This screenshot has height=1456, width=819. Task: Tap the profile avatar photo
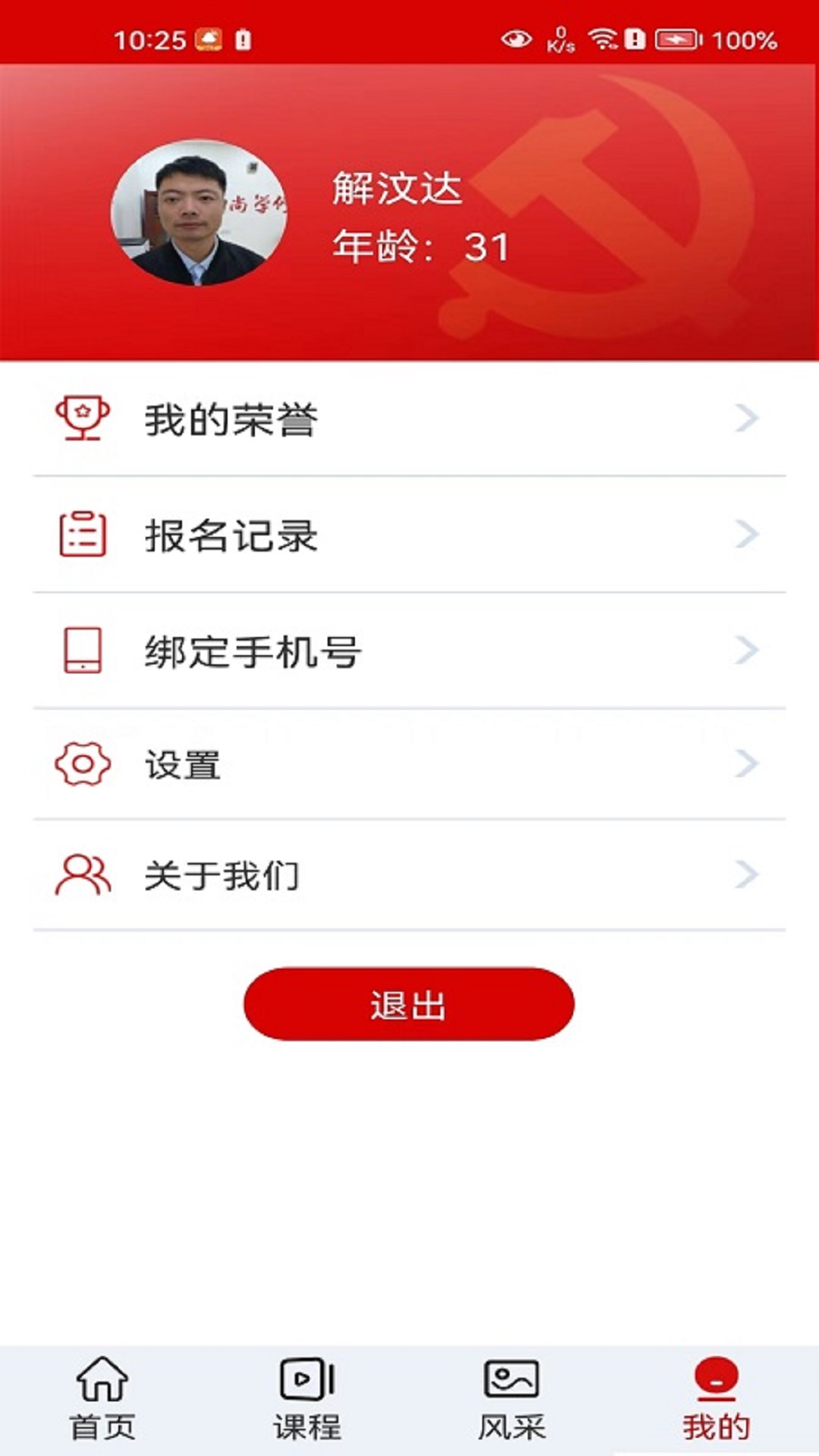199,212
